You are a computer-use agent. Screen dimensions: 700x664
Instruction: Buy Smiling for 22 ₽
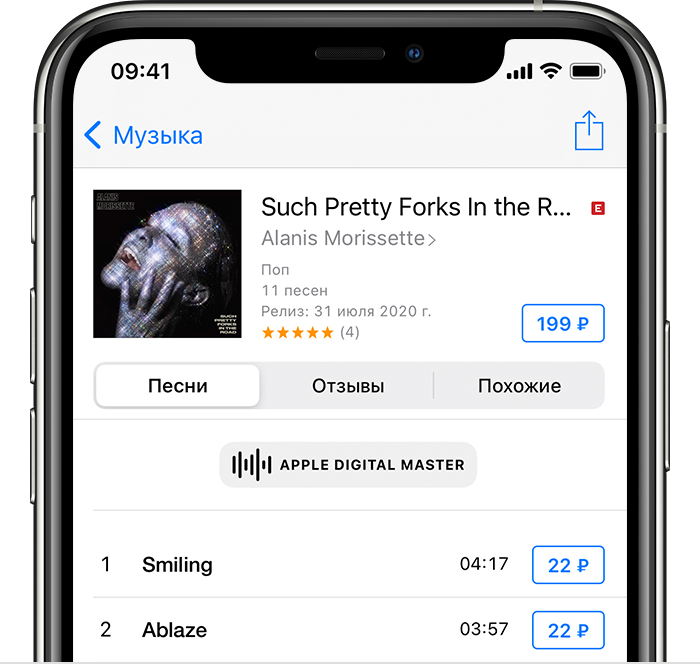(x=568, y=565)
